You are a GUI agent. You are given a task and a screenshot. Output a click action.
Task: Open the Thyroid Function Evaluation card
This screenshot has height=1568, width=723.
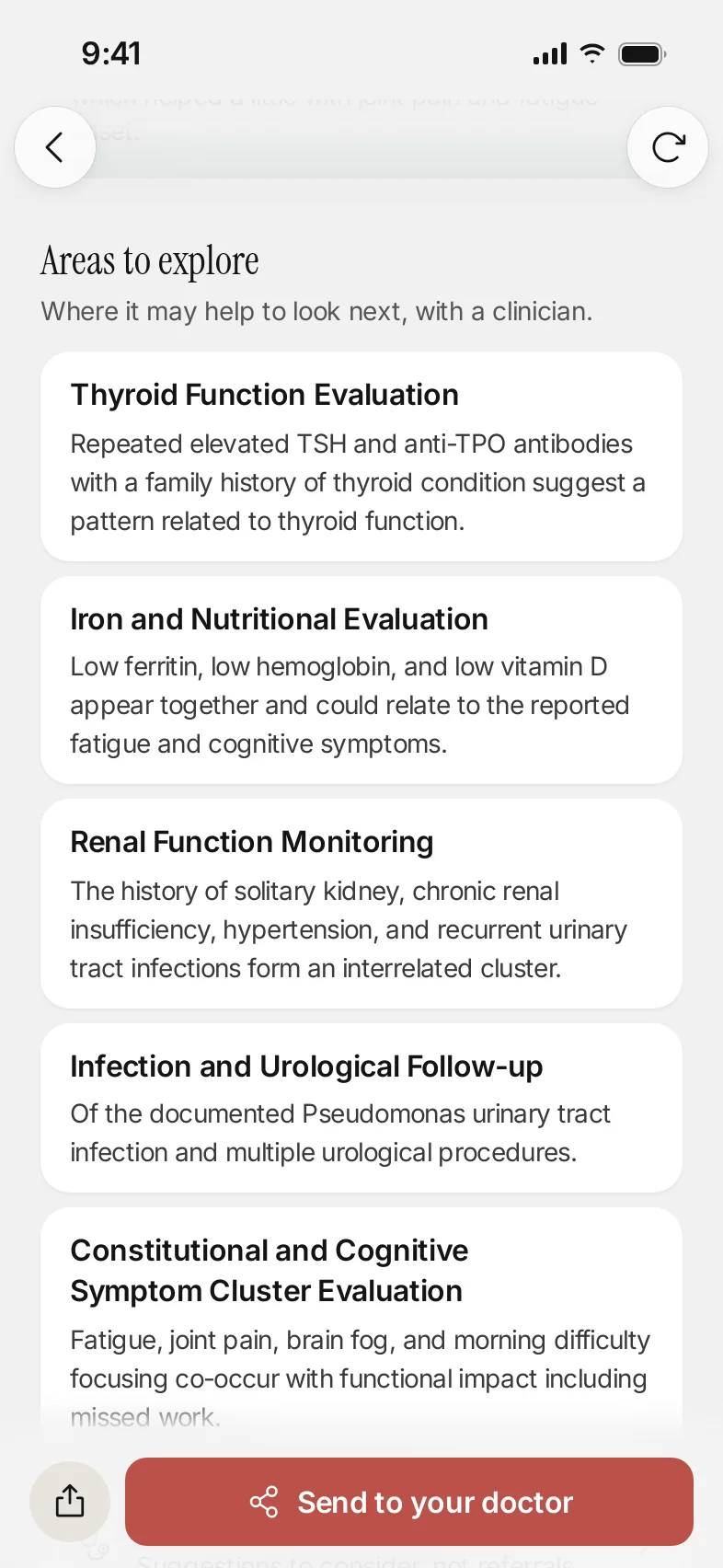coord(361,456)
